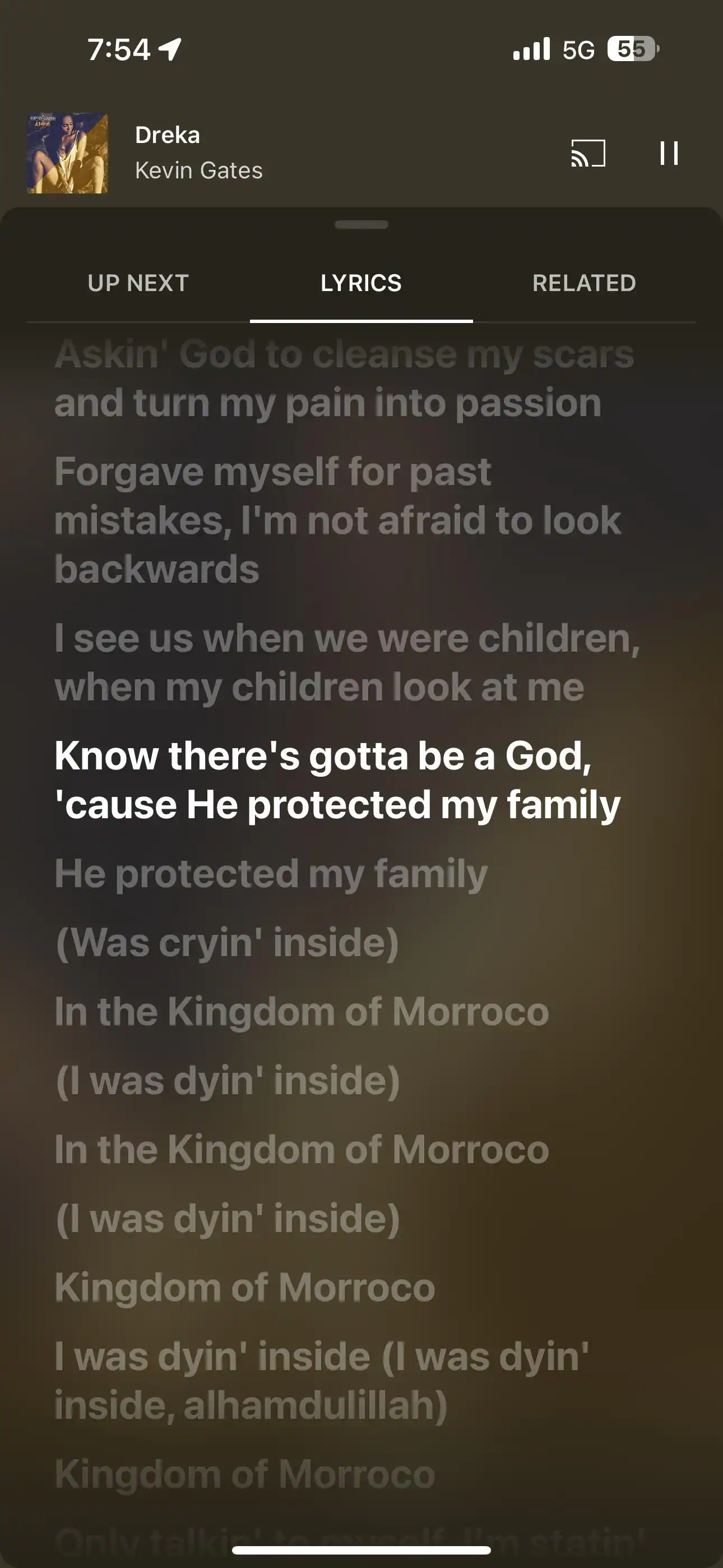Image resolution: width=723 pixels, height=1568 pixels.
Task: Jump to lyric "He protected my family"
Action: click(271, 874)
